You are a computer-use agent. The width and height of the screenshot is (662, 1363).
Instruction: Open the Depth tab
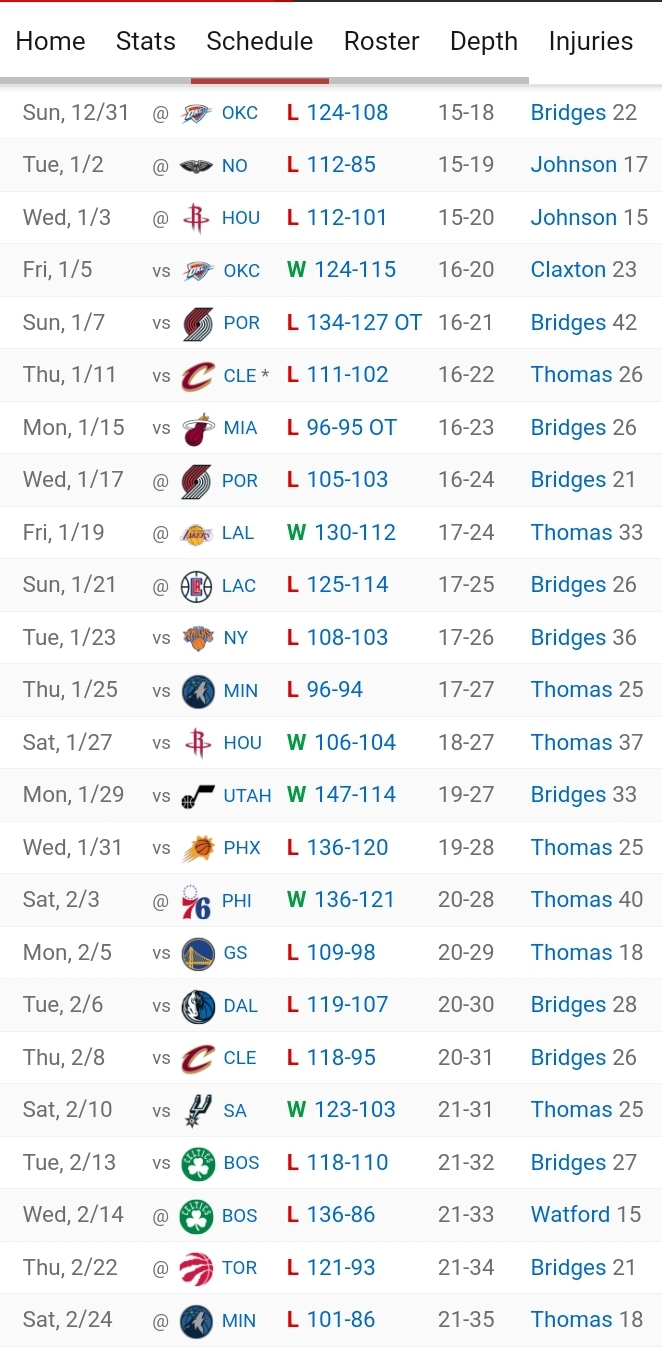coord(484,41)
